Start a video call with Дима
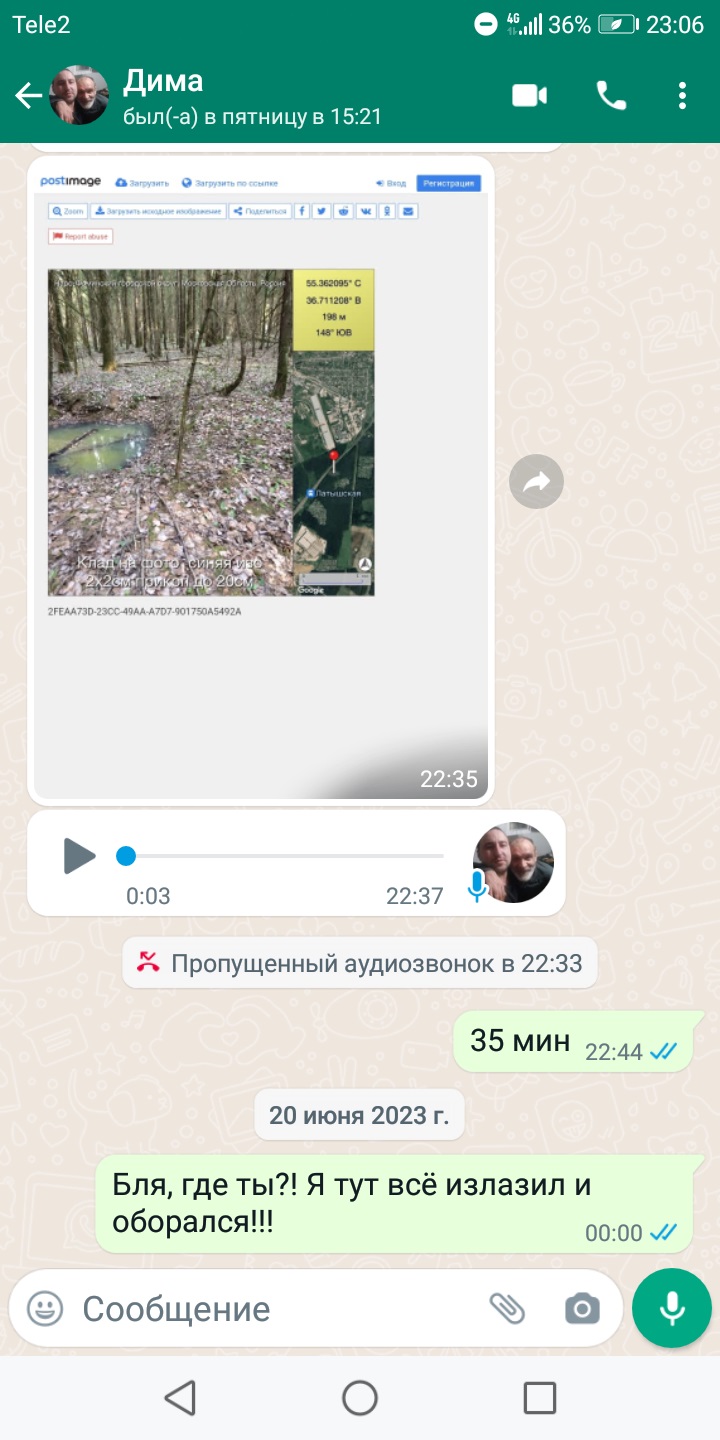Image resolution: width=720 pixels, height=1440 pixels. (529, 96)
